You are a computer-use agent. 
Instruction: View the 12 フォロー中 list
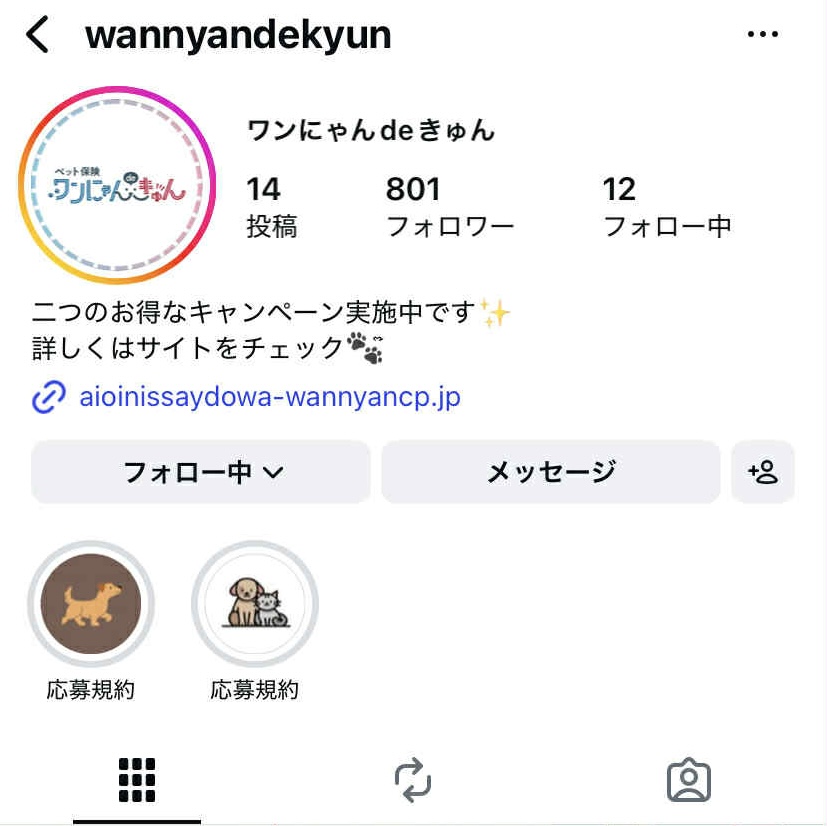(x=667, y=207)
